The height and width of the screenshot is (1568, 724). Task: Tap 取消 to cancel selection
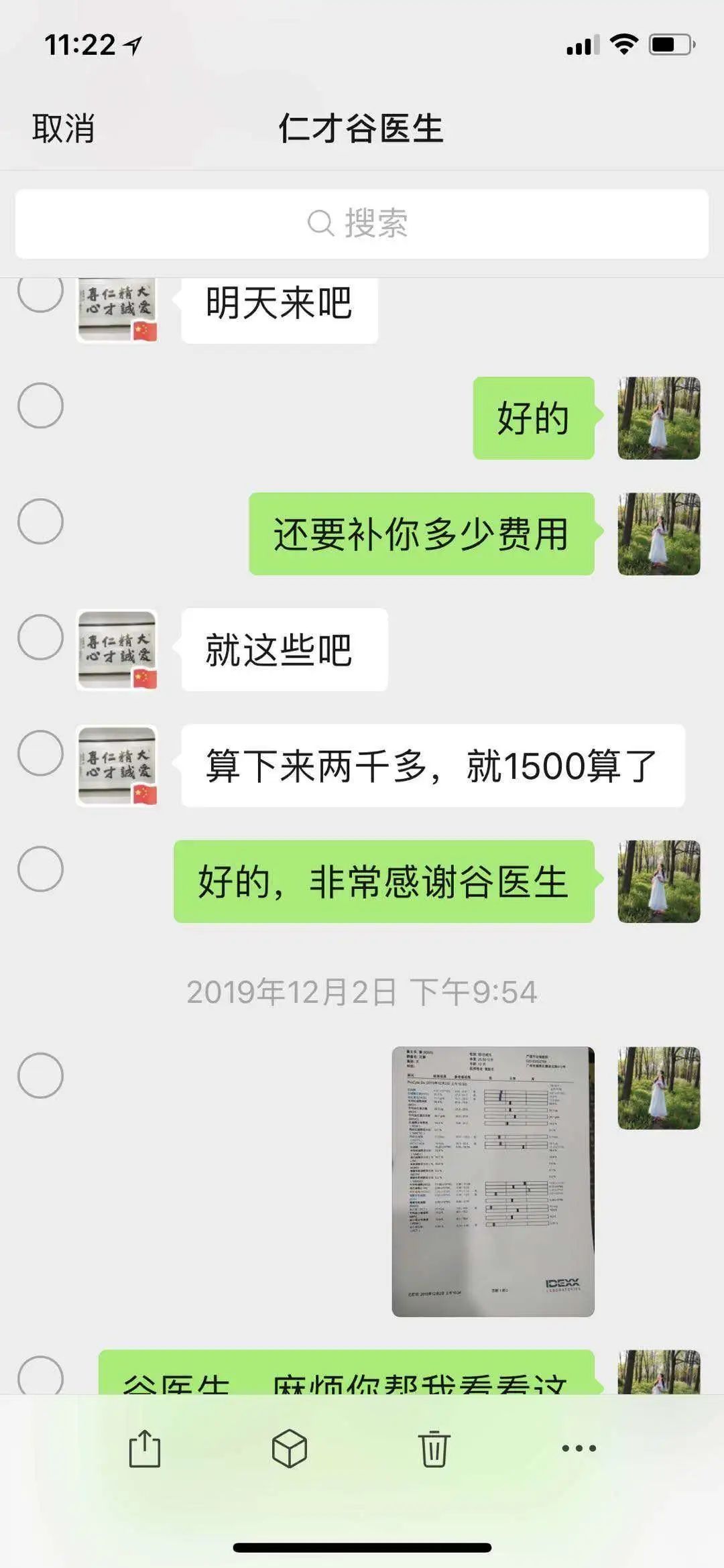click(64, 128)
